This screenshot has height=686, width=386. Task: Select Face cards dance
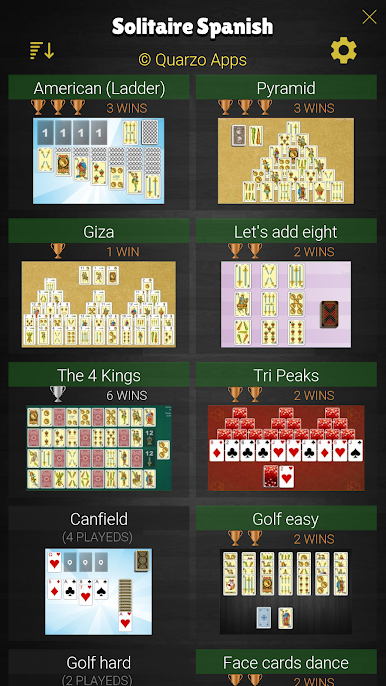pyautogui.click(x=286, y=668)
